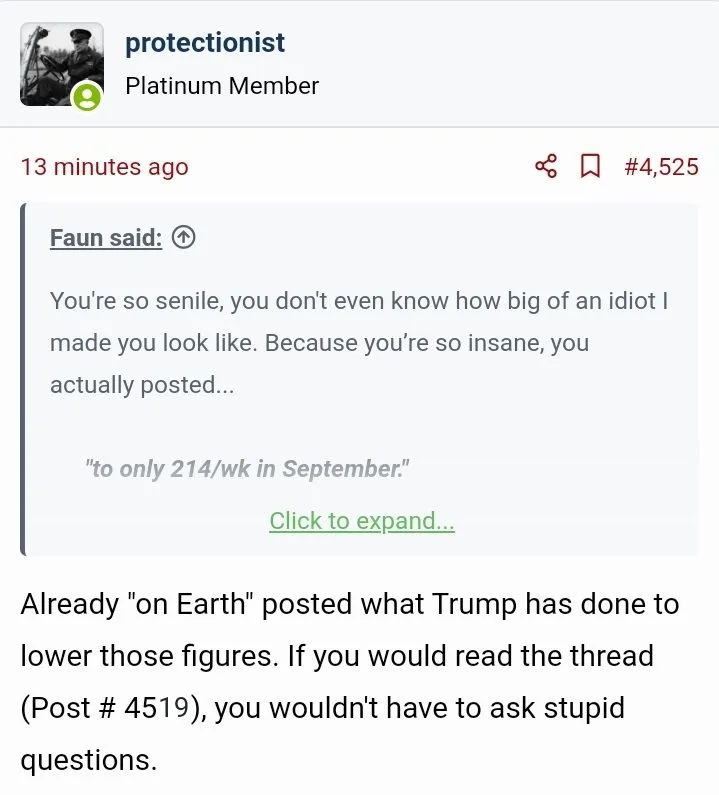Expand the quoted message from Faun
The image size is (719, 795).
362,521
